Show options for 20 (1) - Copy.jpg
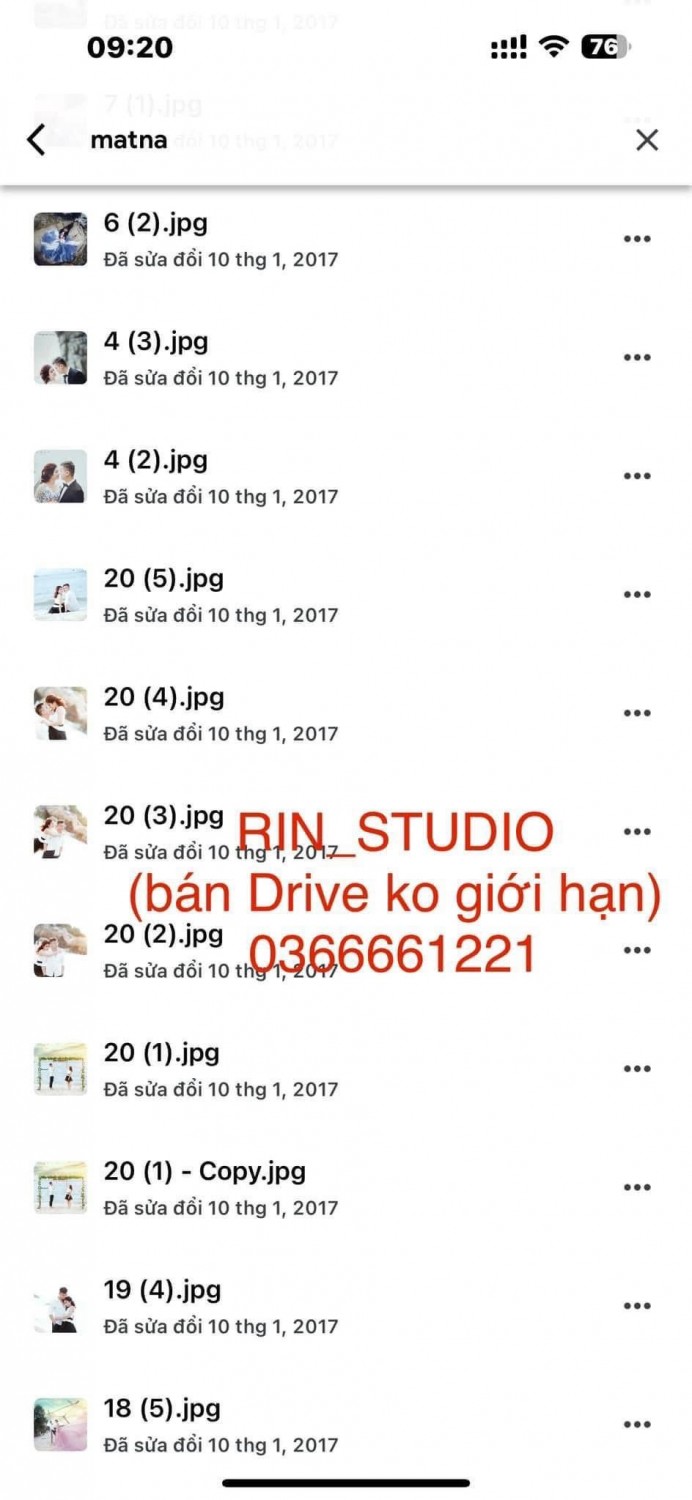This screenshot has height=1500, width=692. coord(637,1187)
